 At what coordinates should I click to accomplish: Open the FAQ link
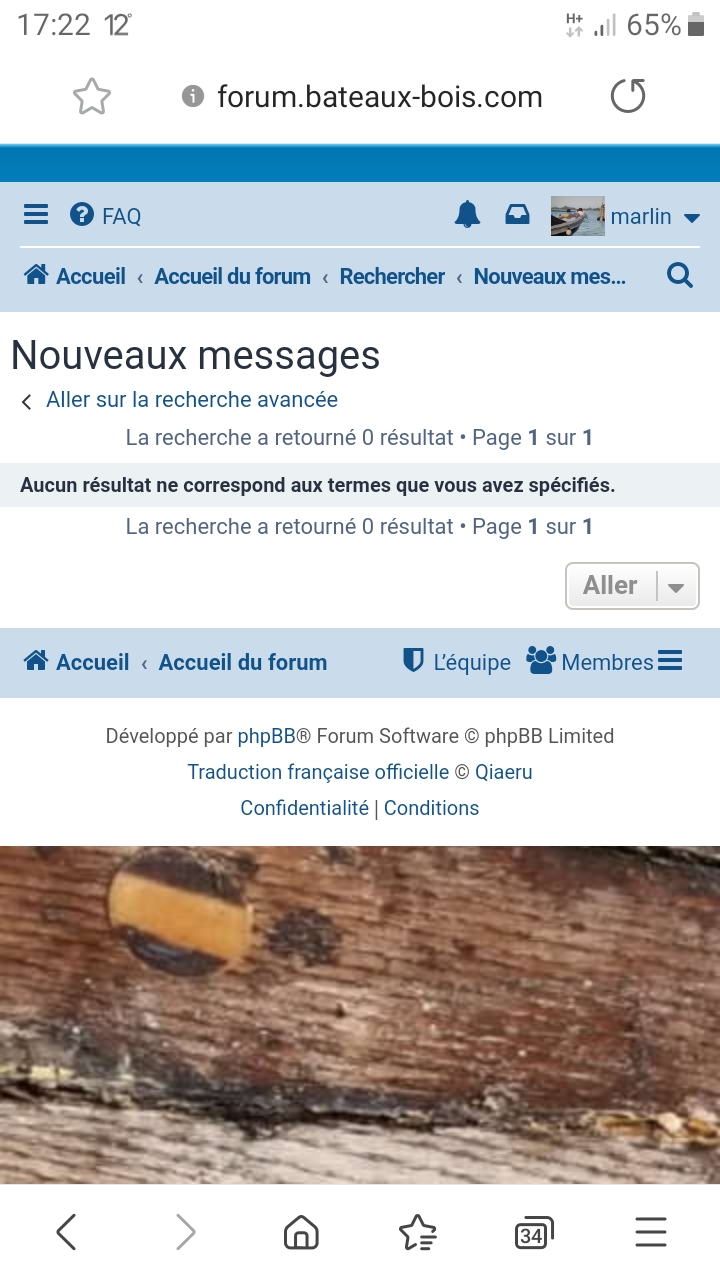point(106,216)
